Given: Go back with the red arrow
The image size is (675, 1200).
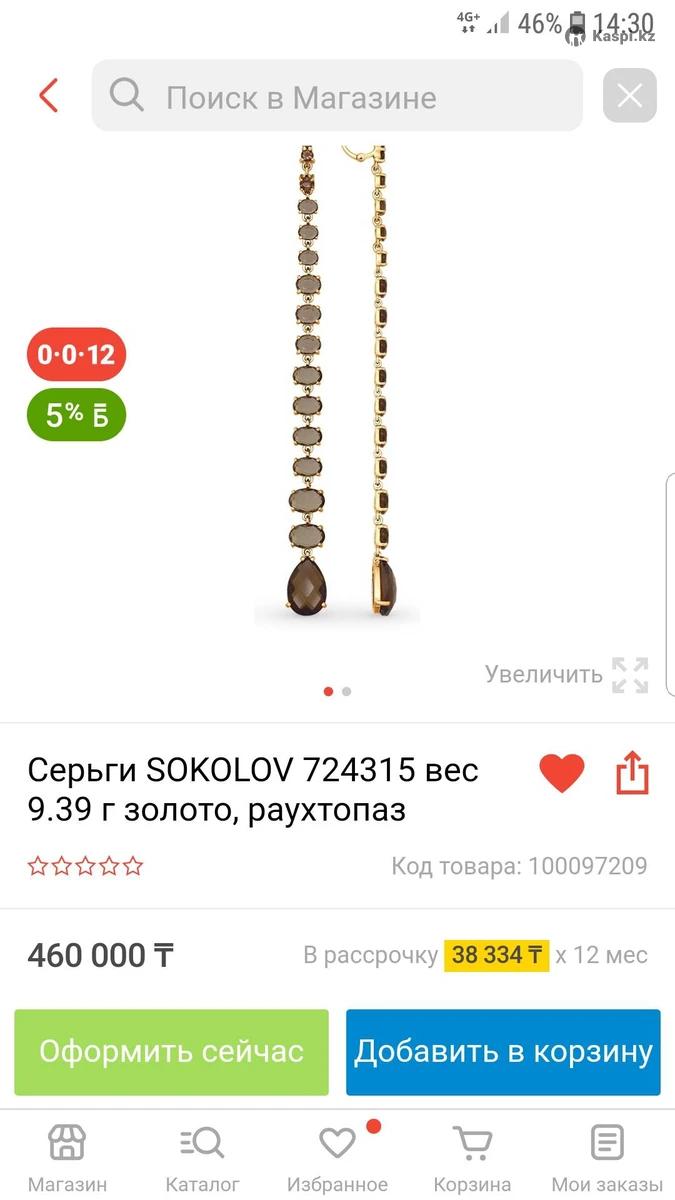Looking at the screenshot, I should (x=48, y=96).
